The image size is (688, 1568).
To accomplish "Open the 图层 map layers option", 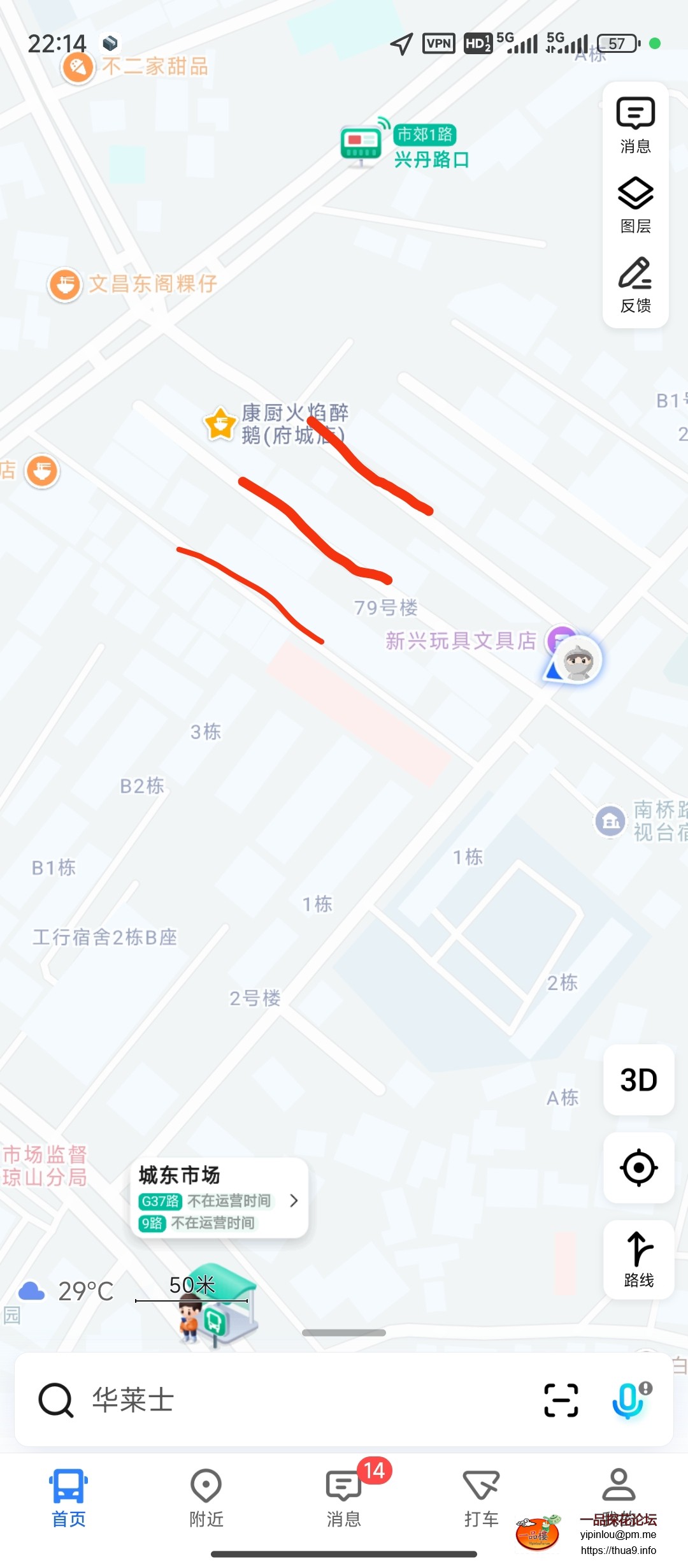I will point(635,205).
